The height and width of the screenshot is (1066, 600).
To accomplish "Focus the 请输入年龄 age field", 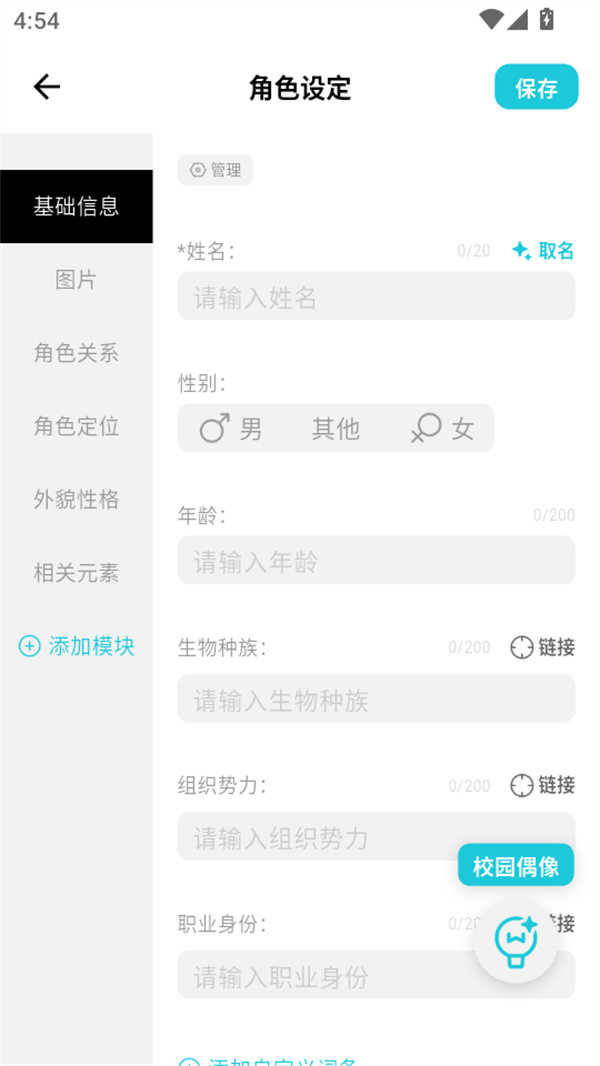I will pos(376,561).
